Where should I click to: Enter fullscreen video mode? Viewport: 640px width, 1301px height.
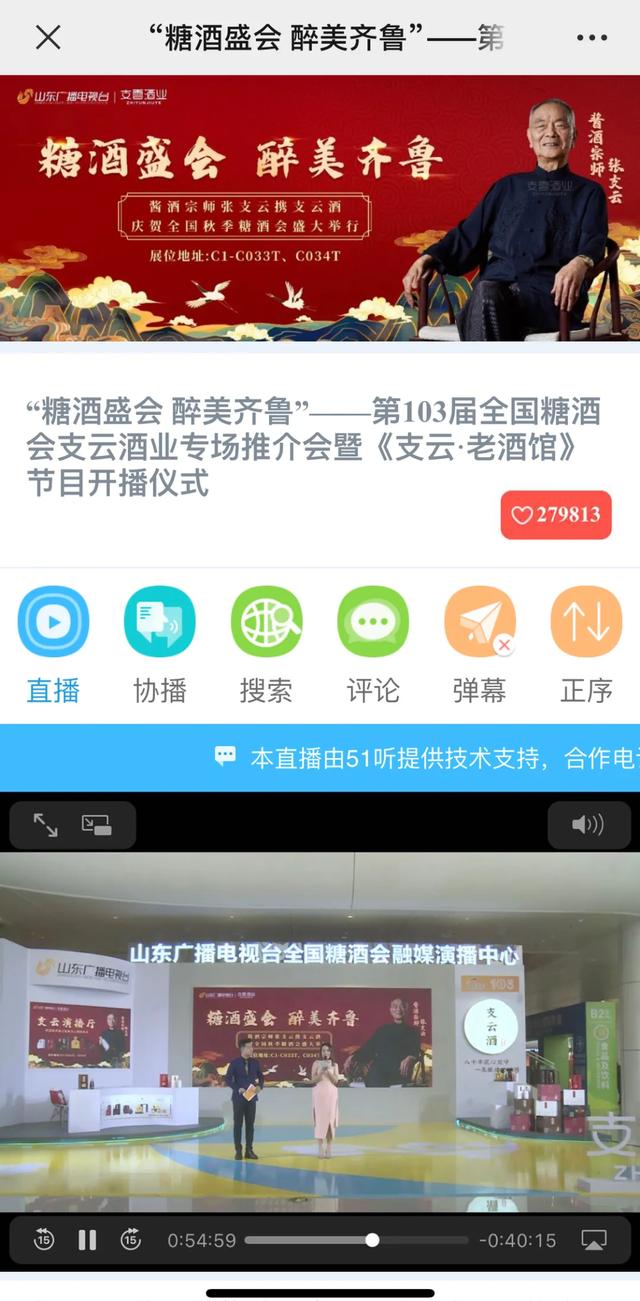[x=46, y=825]
